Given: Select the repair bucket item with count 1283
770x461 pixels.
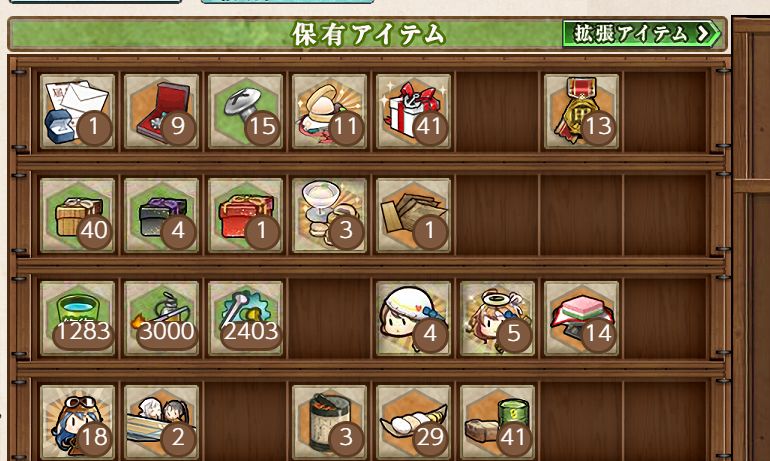Looking at the screenshot, I should point(77,317).
